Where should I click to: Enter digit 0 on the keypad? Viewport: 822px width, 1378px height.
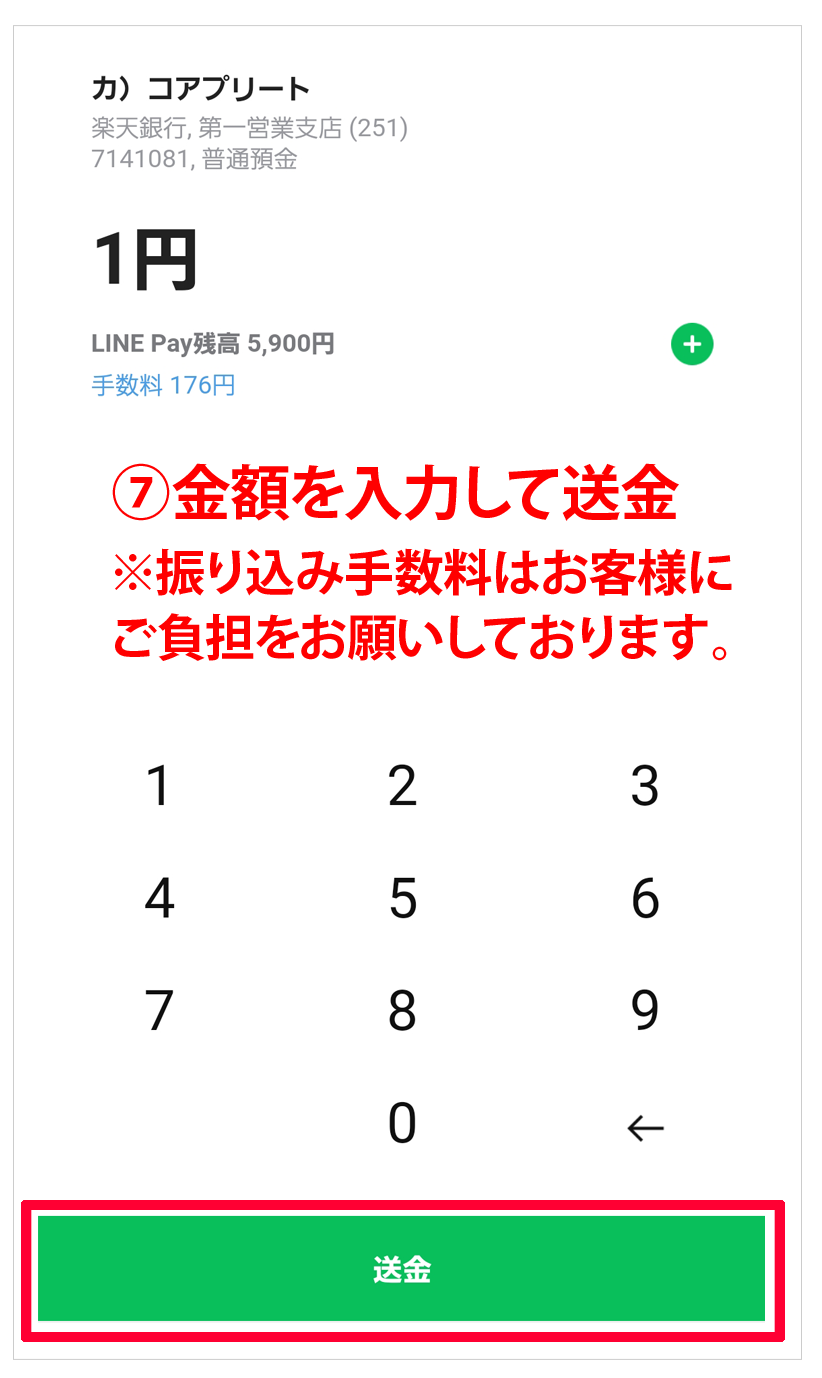tap(402, 1124)
